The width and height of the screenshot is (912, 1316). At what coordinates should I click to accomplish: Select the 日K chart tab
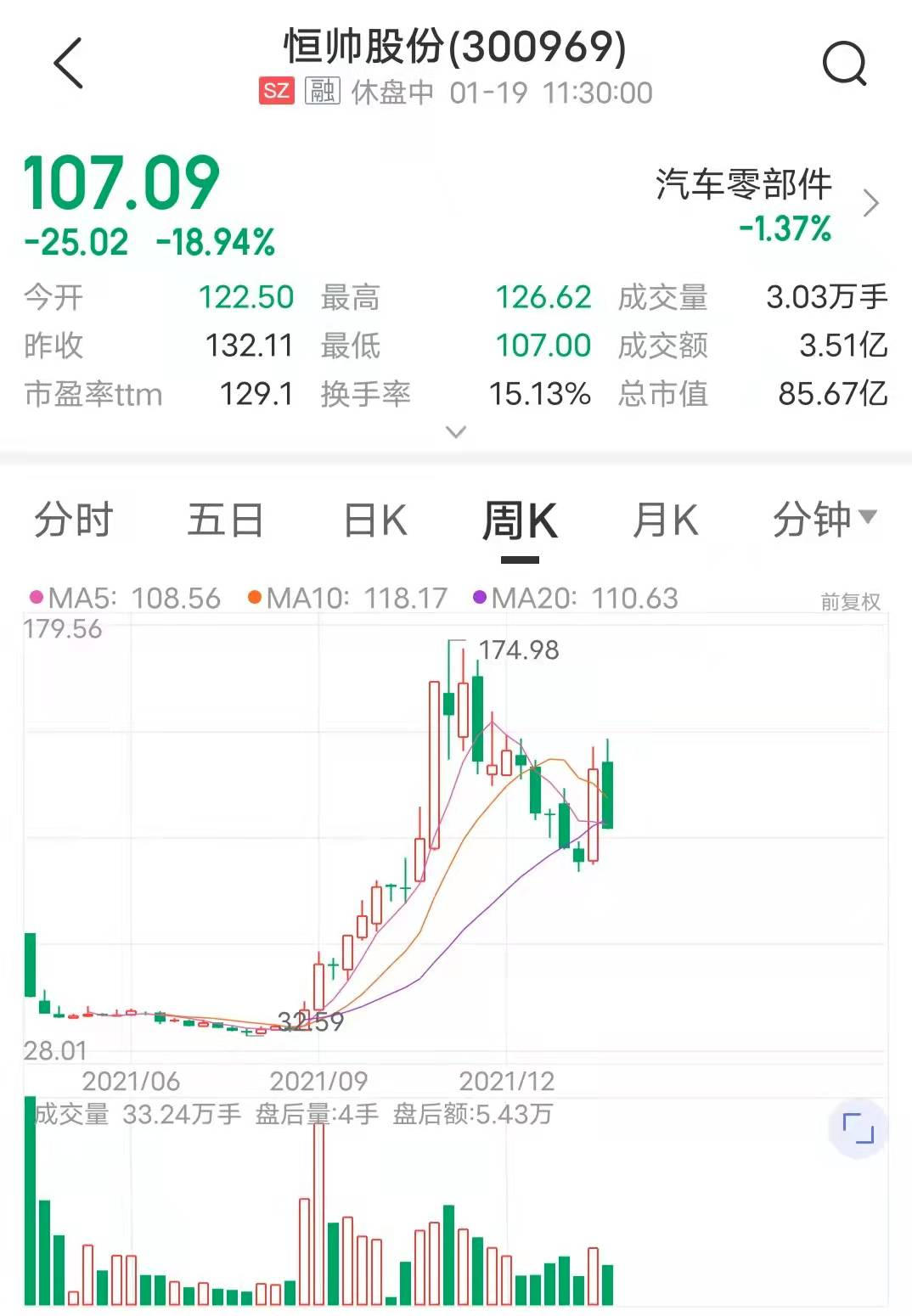tap(375, 520)
